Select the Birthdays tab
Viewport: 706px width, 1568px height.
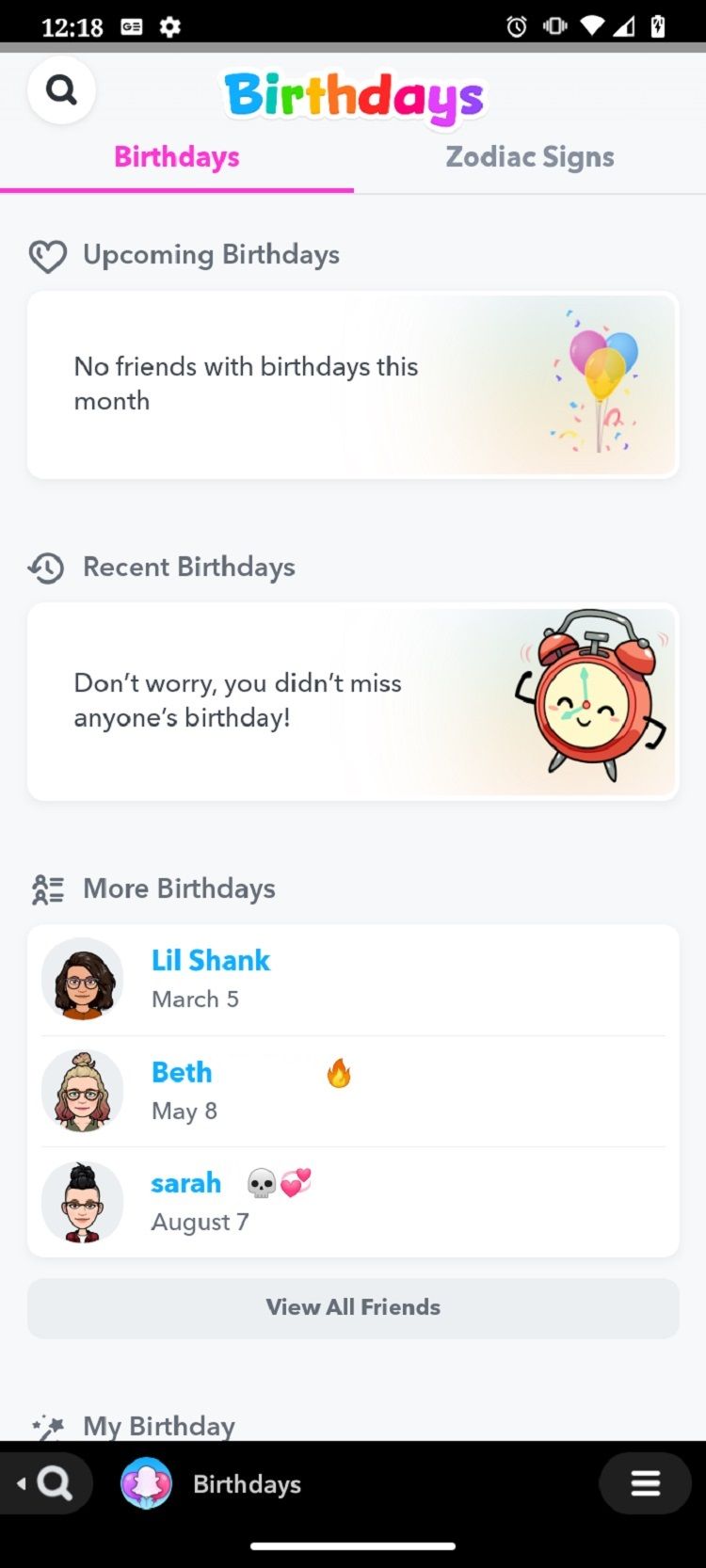177,157
